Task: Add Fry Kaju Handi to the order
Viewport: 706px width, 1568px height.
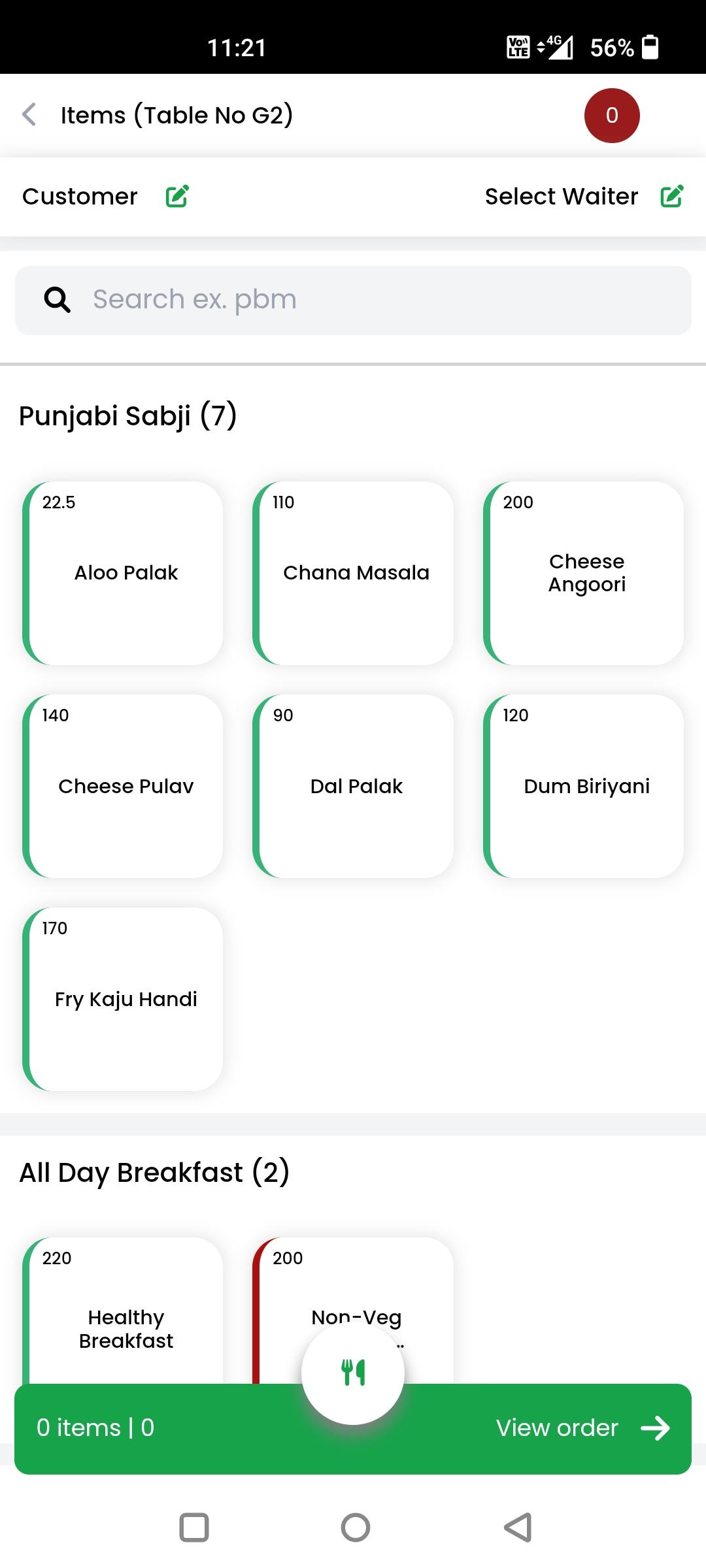Action: (124, 999)
